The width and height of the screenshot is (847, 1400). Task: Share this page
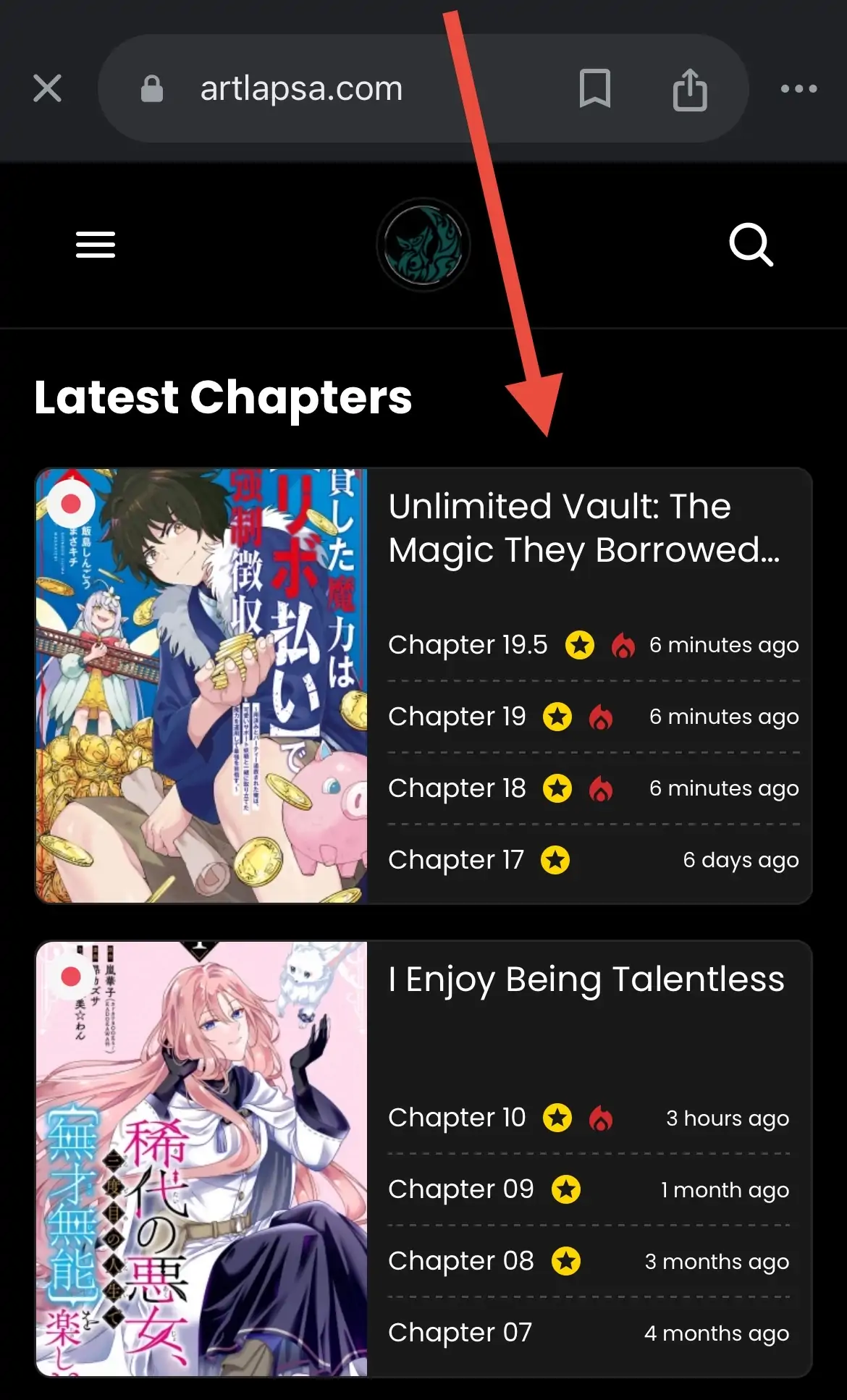coord(689,89)
